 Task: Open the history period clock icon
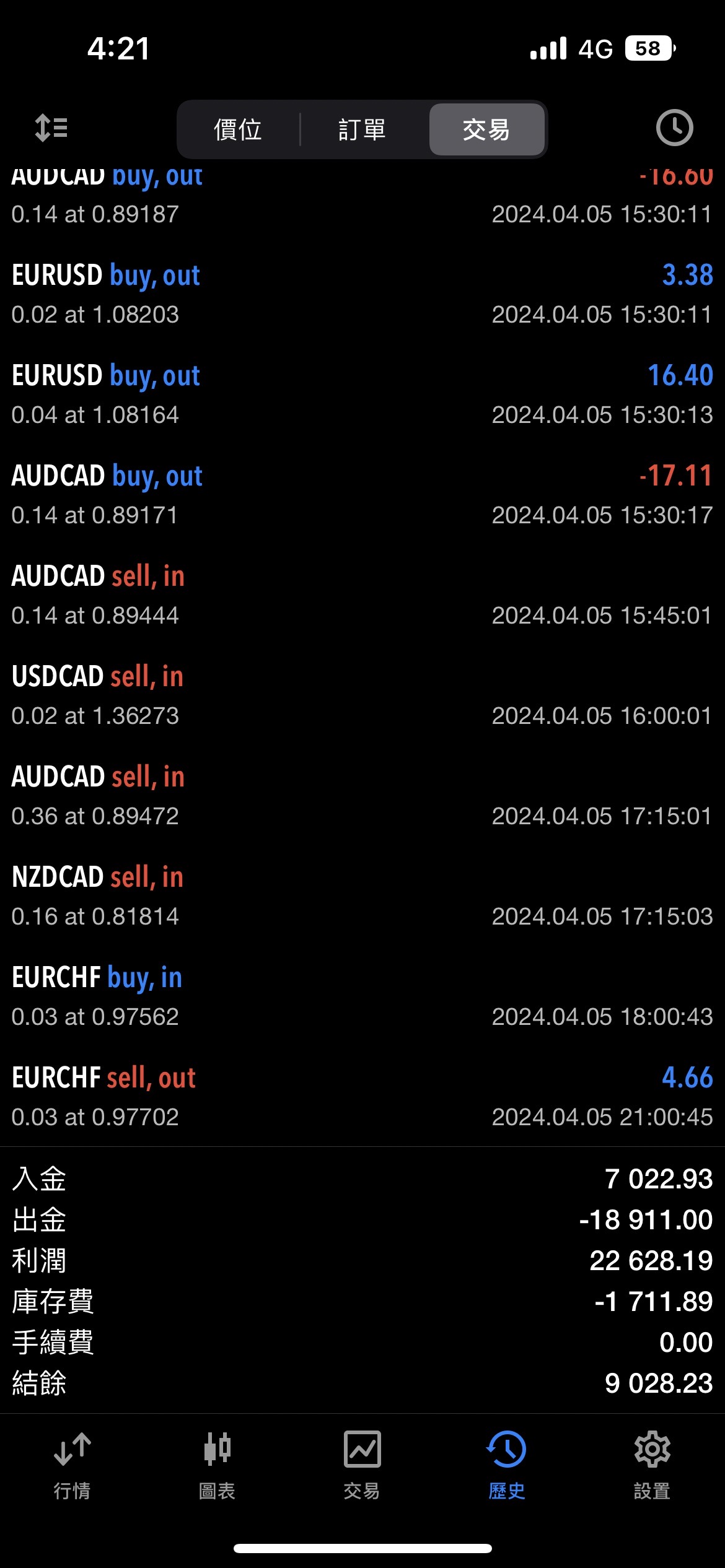674,128
